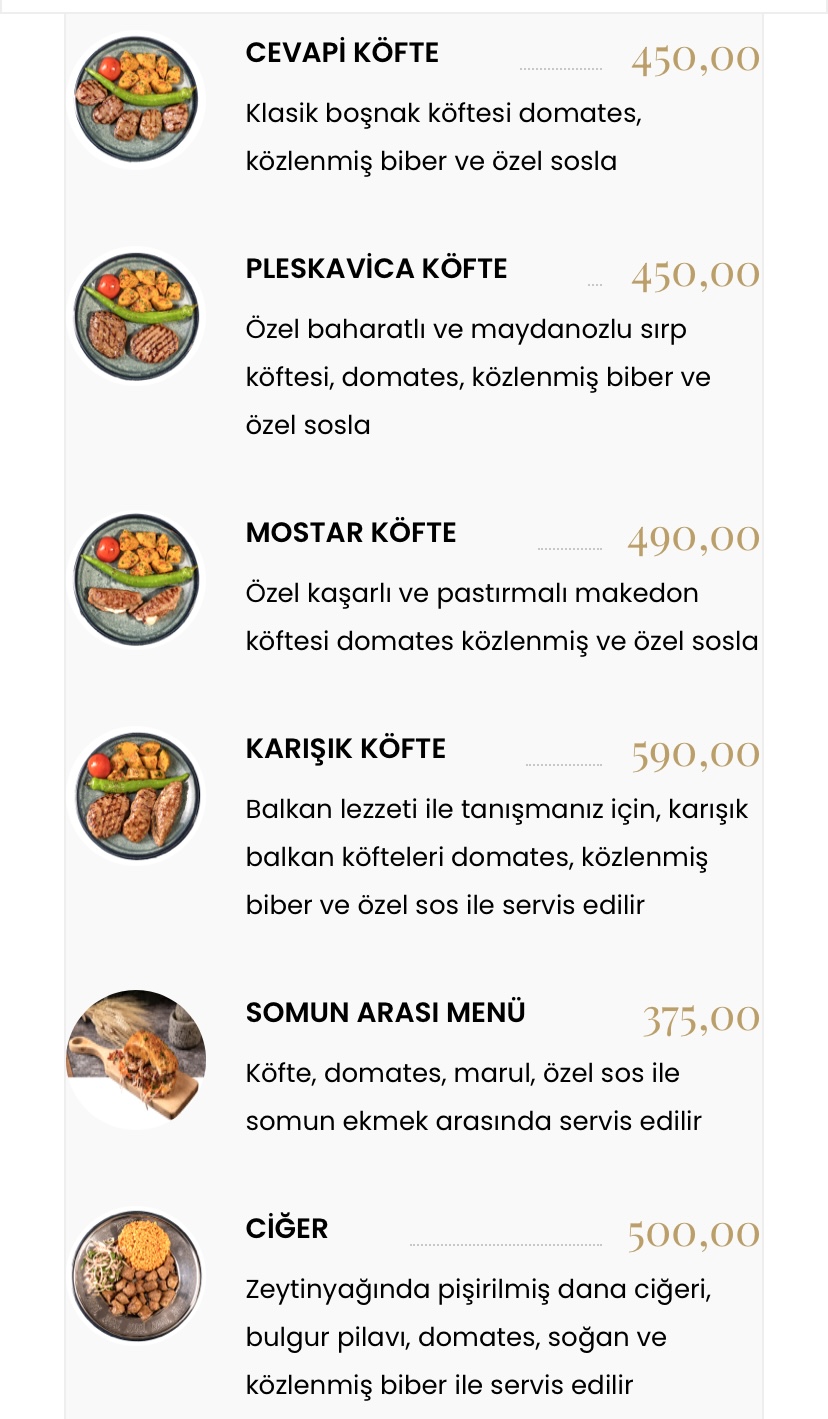View the Pleskavica Köfte dish image
828x1419 pixels.
pyautogui.click(x=136, y=316)
